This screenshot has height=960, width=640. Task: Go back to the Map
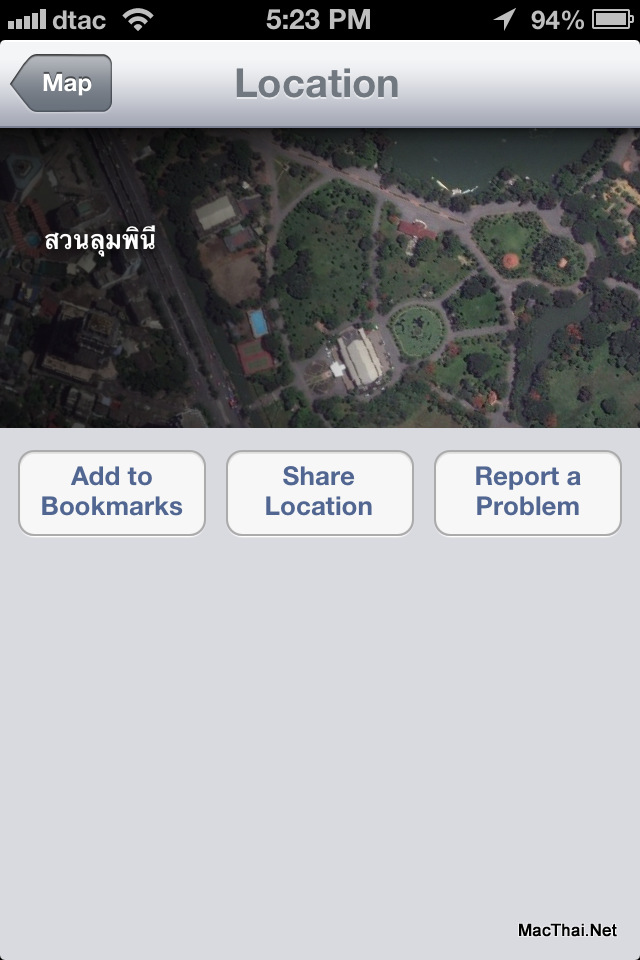[x=62, y=83]
